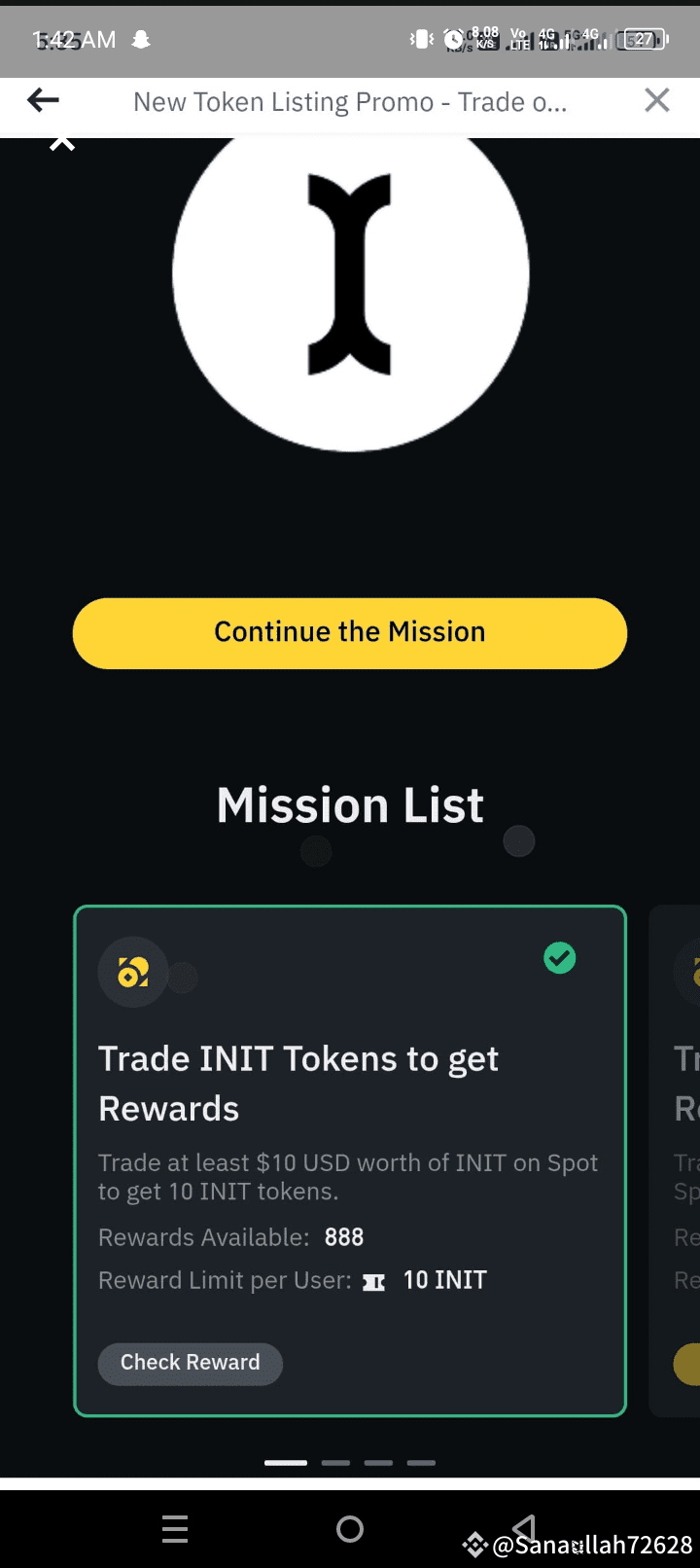The height and width of the screenshot is (1568, 700).
Task: Tap Check Reward on the INIT mission
Action: [x=190, y=1363]
